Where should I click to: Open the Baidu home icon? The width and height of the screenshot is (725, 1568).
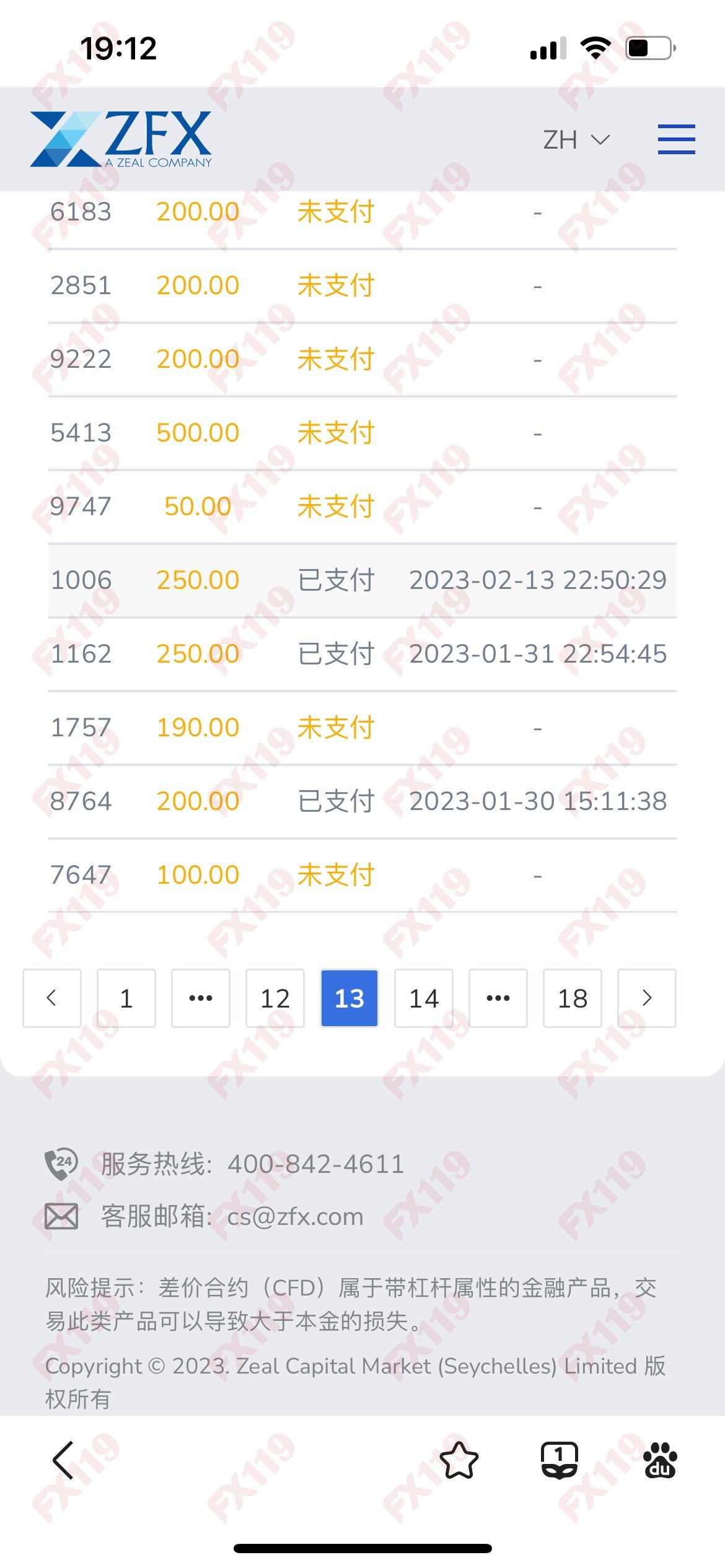(660, 1460)
